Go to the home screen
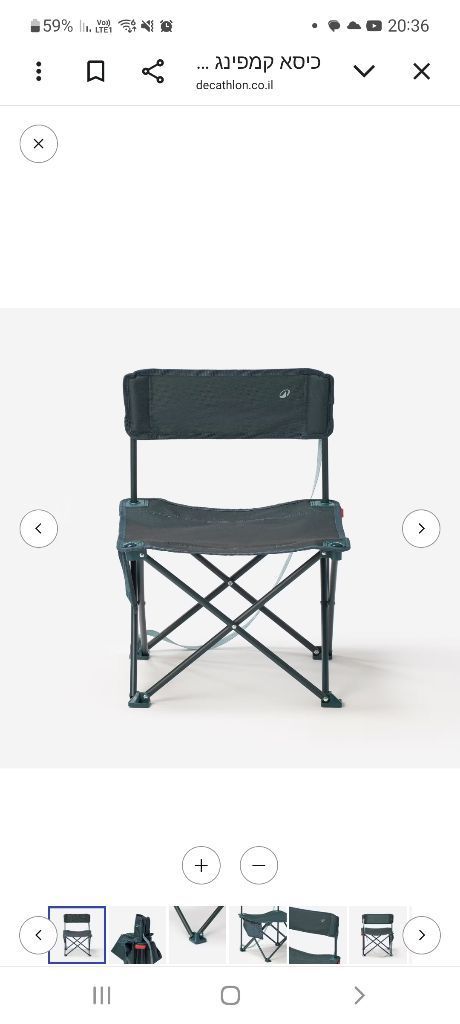 [230, 995]
